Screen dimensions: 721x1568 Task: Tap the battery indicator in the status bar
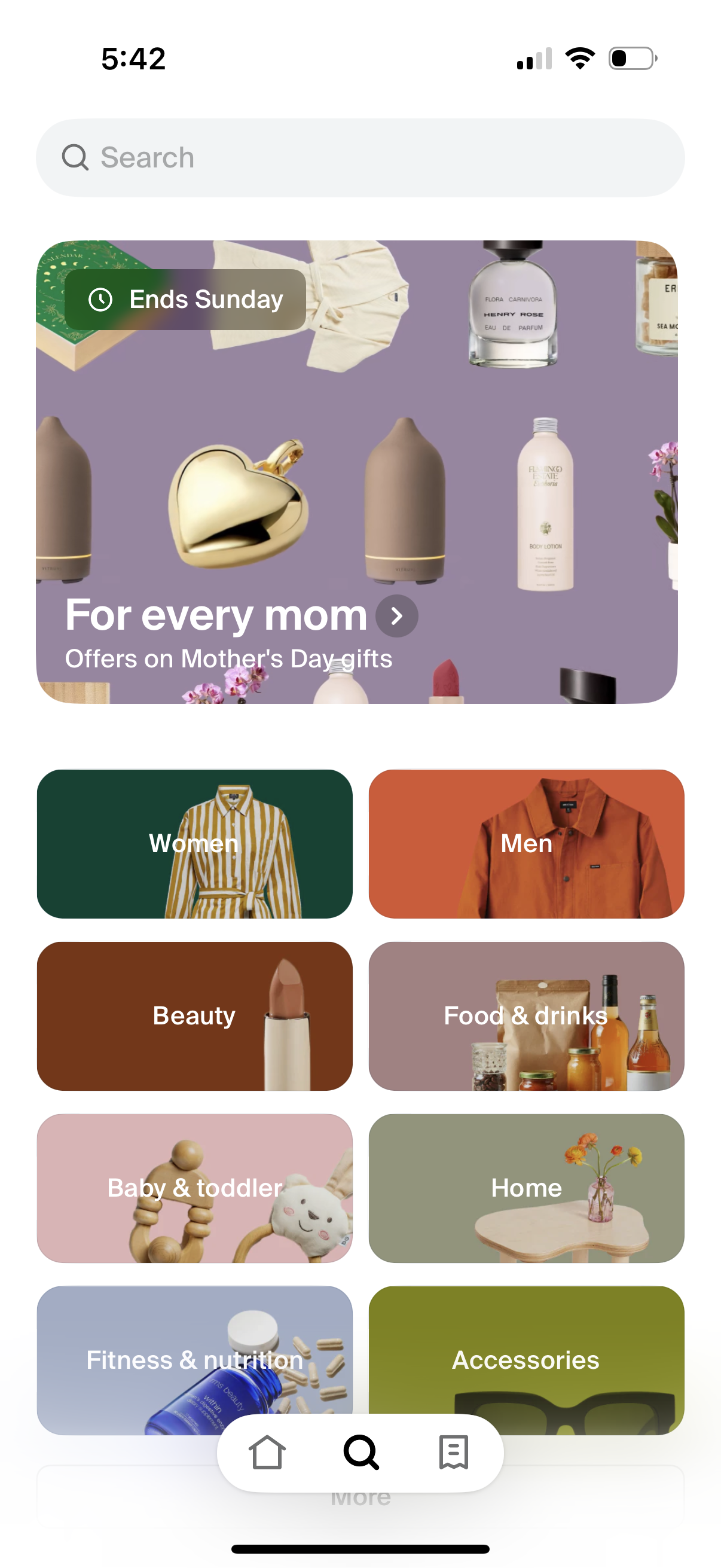click(x=631, y=57)
